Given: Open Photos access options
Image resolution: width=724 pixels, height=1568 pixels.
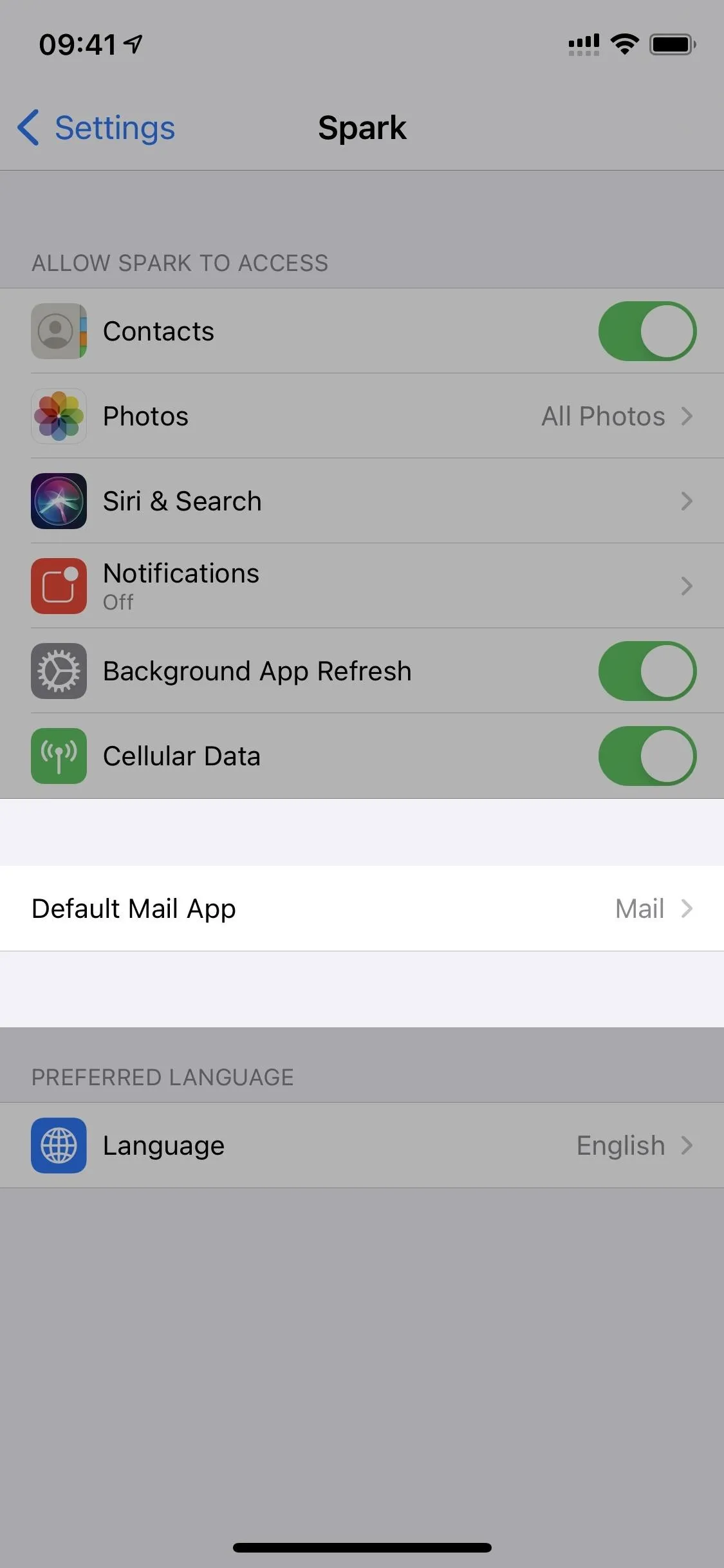Looking at the screenshot, I should tap(362, 416).
